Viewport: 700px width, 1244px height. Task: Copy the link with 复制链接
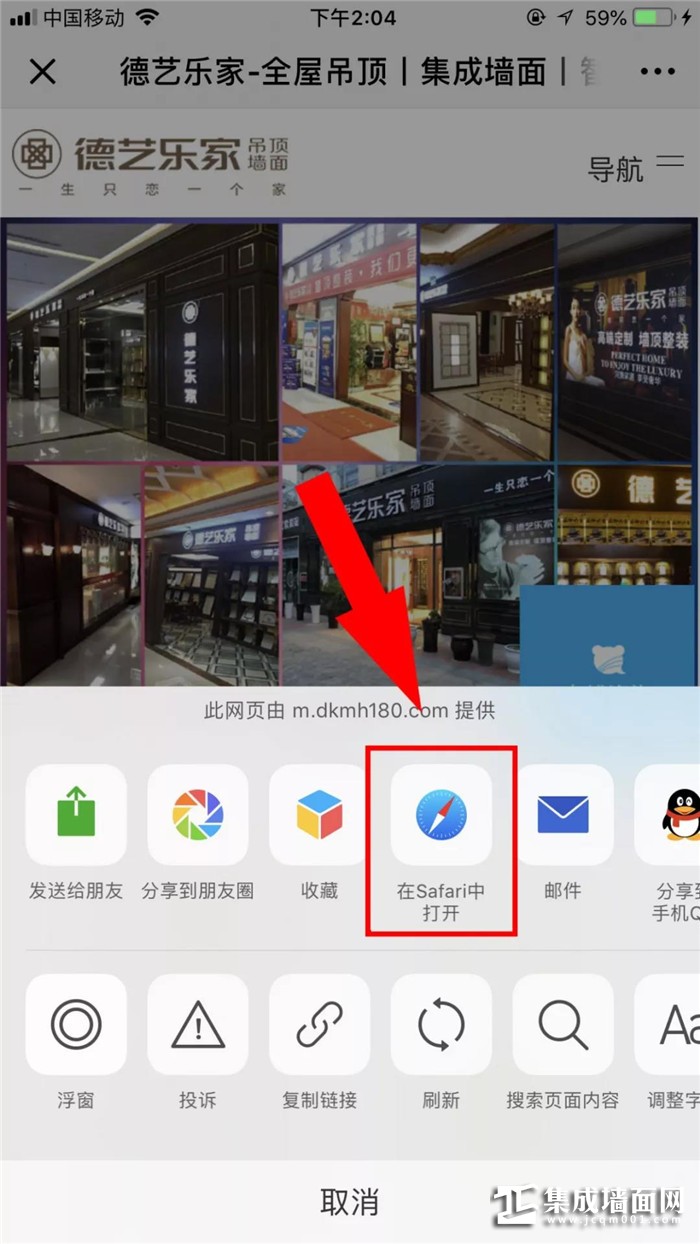click(x=319, y=1025)
